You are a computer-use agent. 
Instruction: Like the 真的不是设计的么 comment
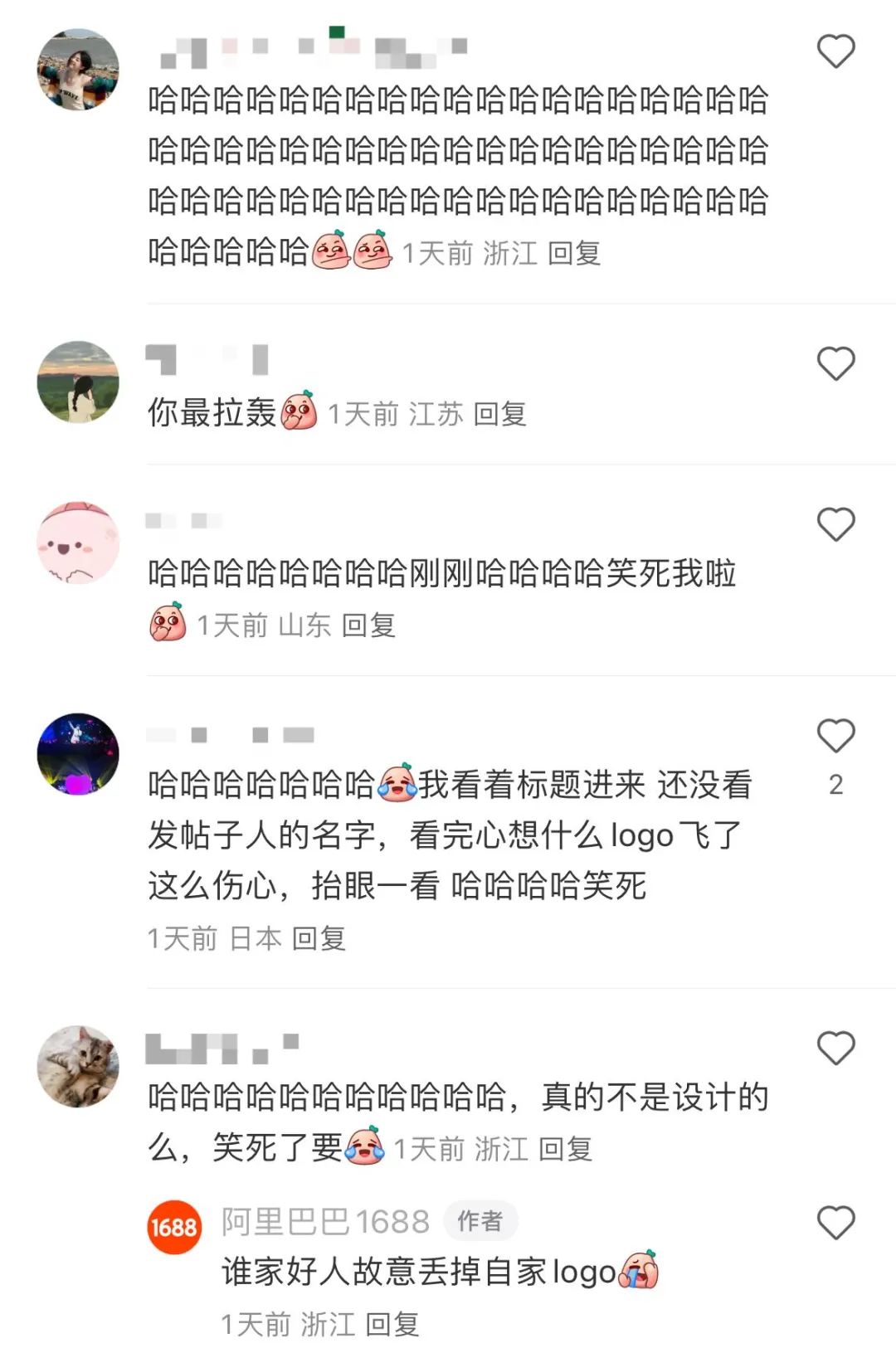pyautogui.click(x=835, y=1049)
